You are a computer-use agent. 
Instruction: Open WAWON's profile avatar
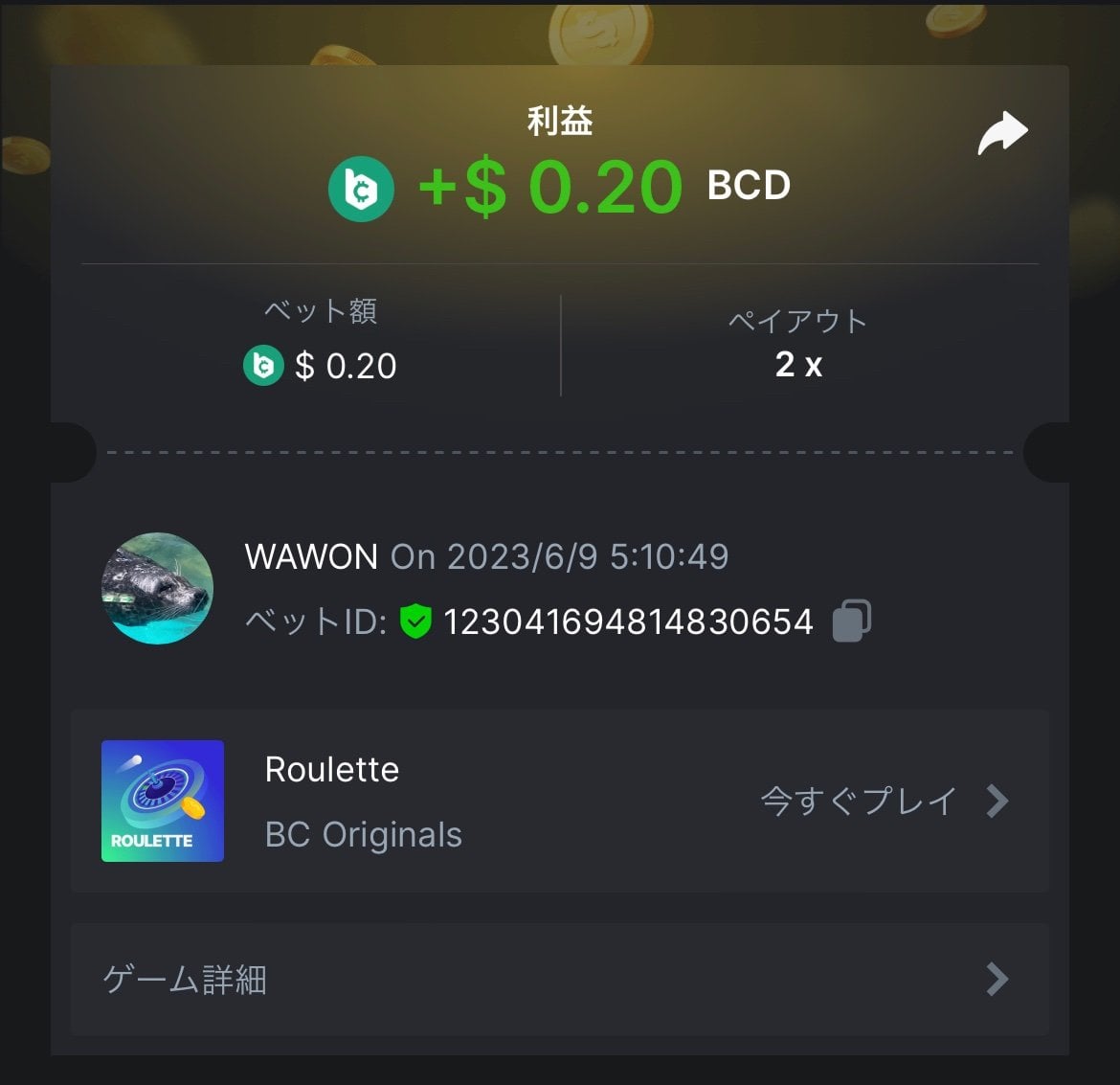(x=158, y=588)
